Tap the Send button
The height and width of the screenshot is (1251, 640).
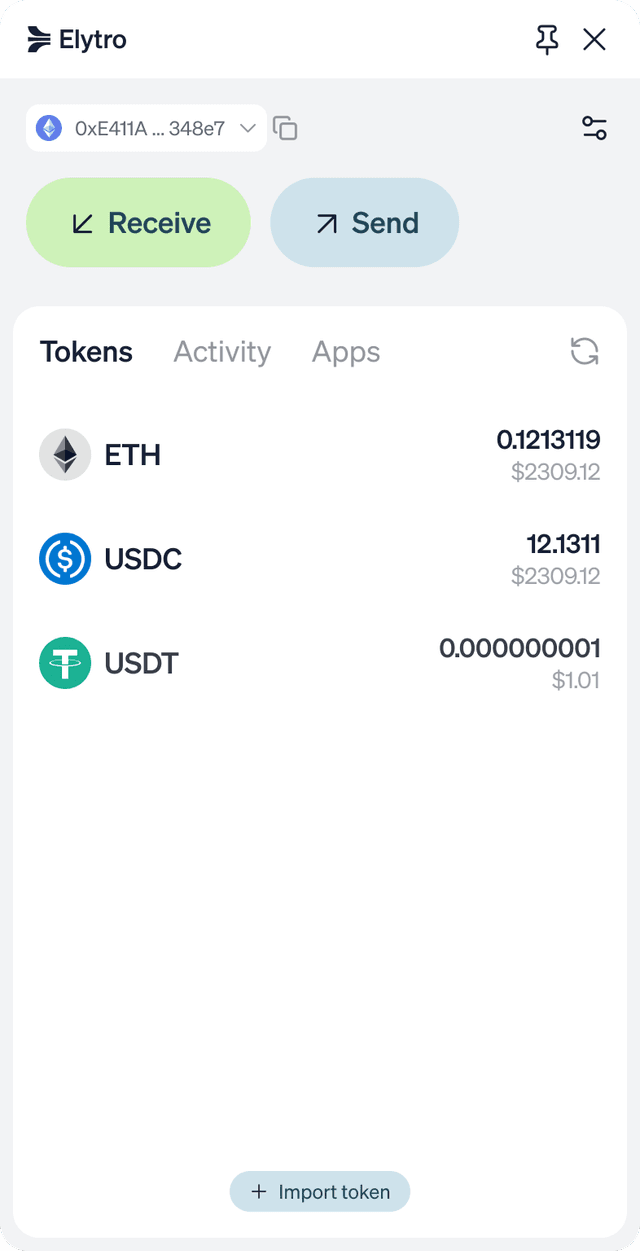click(x=364, y=223)
